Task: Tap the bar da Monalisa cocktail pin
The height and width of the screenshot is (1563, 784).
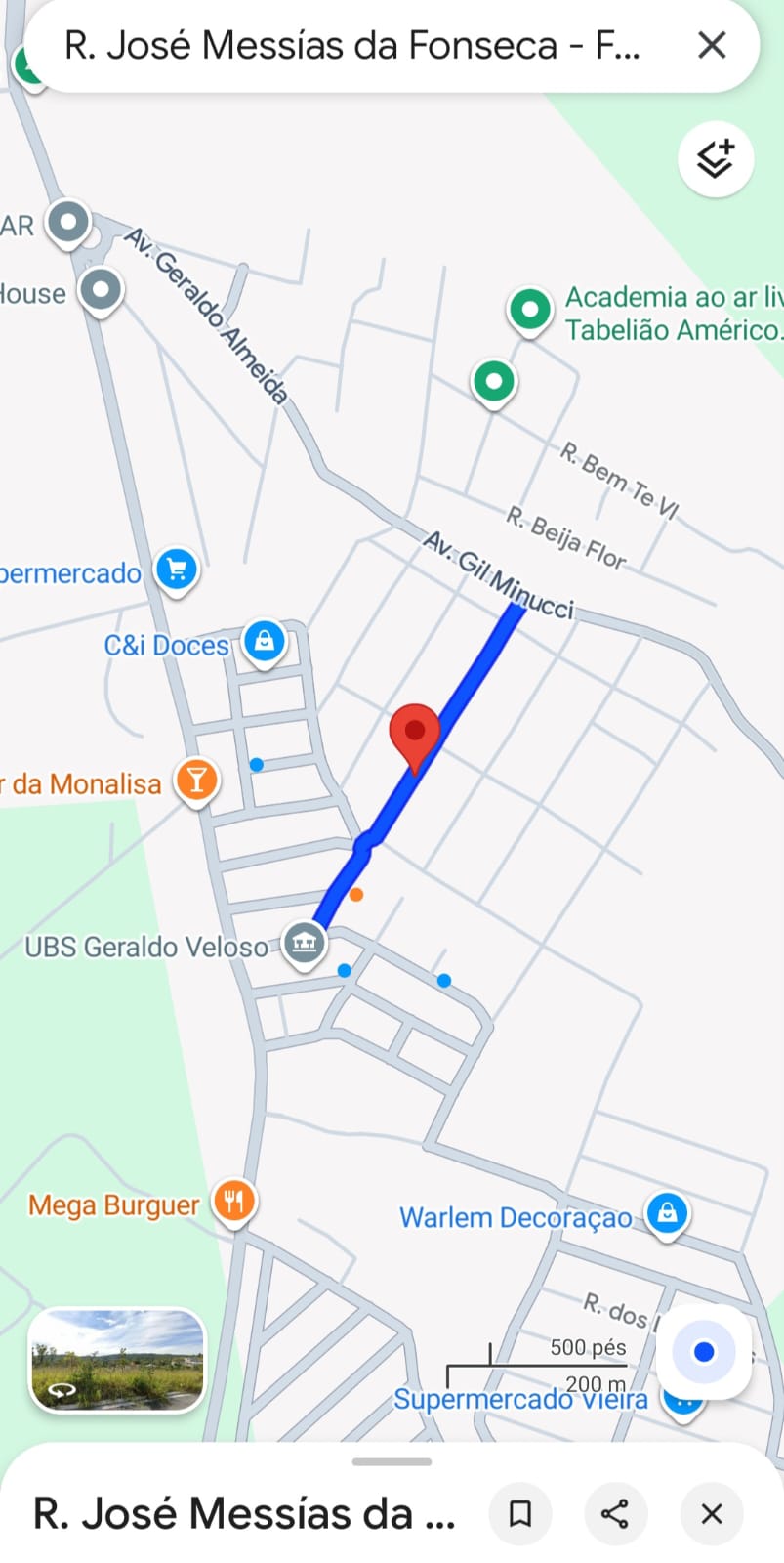Action: (196, 780)
